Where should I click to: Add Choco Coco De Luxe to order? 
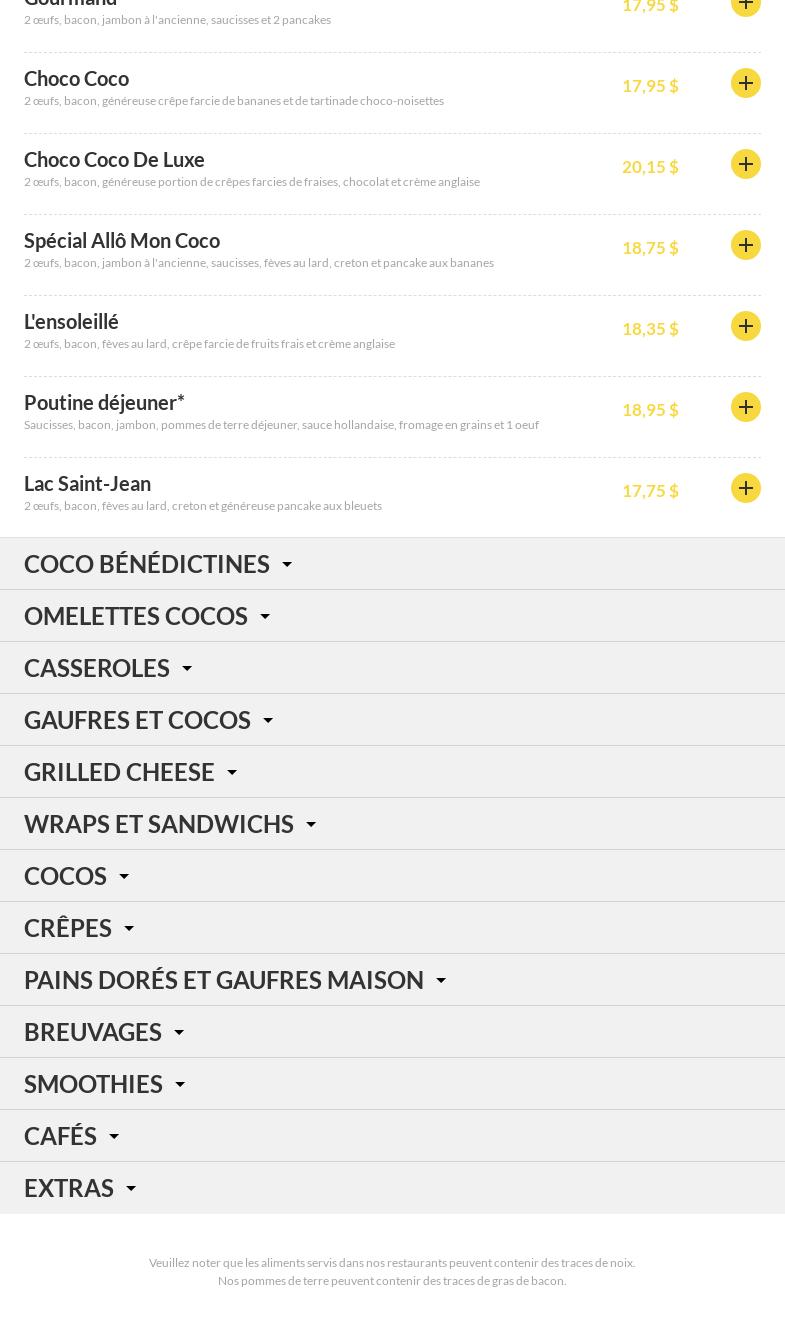746,164
